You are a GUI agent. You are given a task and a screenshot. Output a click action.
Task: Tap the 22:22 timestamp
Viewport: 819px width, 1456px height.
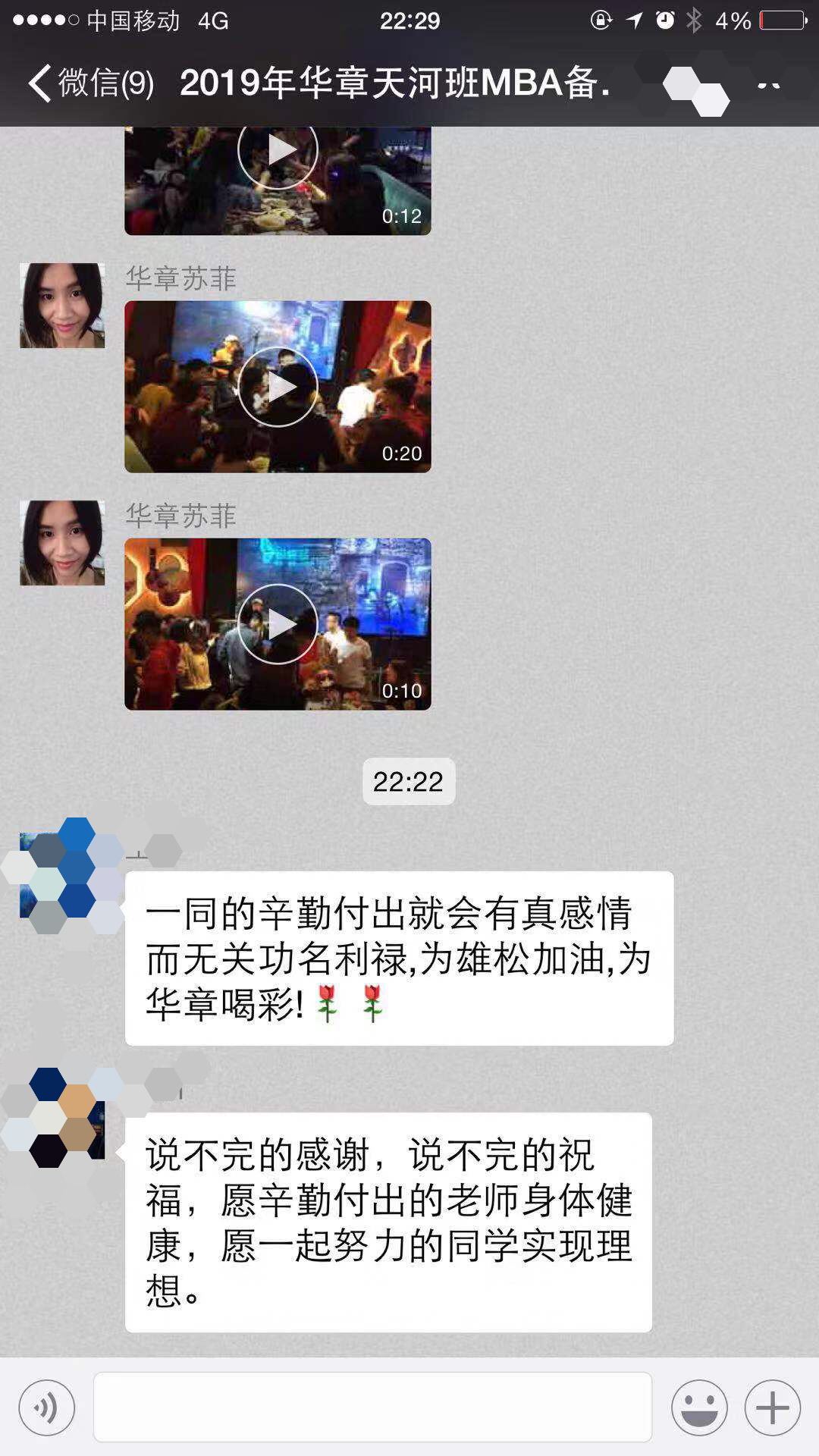point(408,782)
